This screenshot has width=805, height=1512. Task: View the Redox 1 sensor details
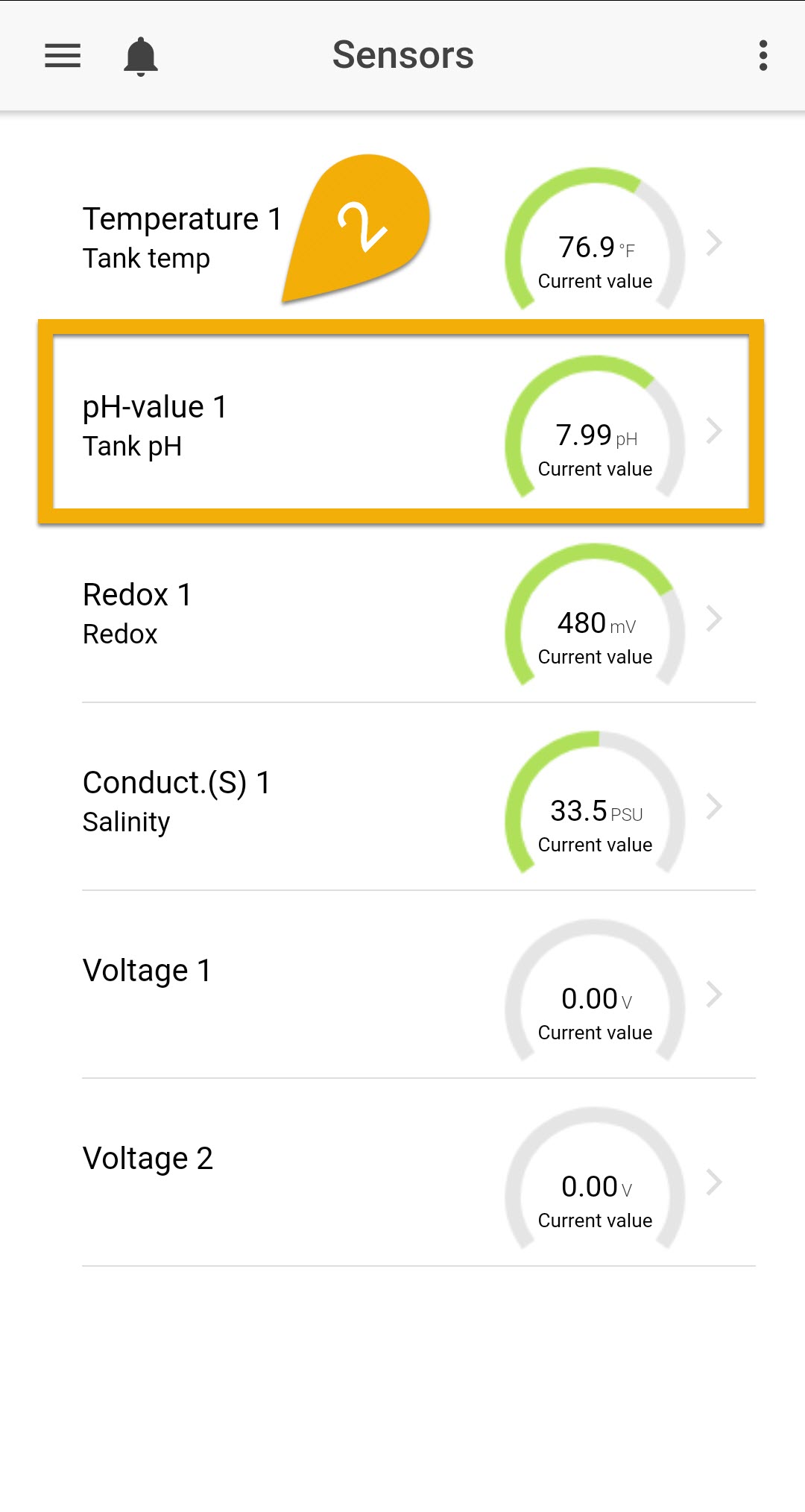[x=402, y=614]
